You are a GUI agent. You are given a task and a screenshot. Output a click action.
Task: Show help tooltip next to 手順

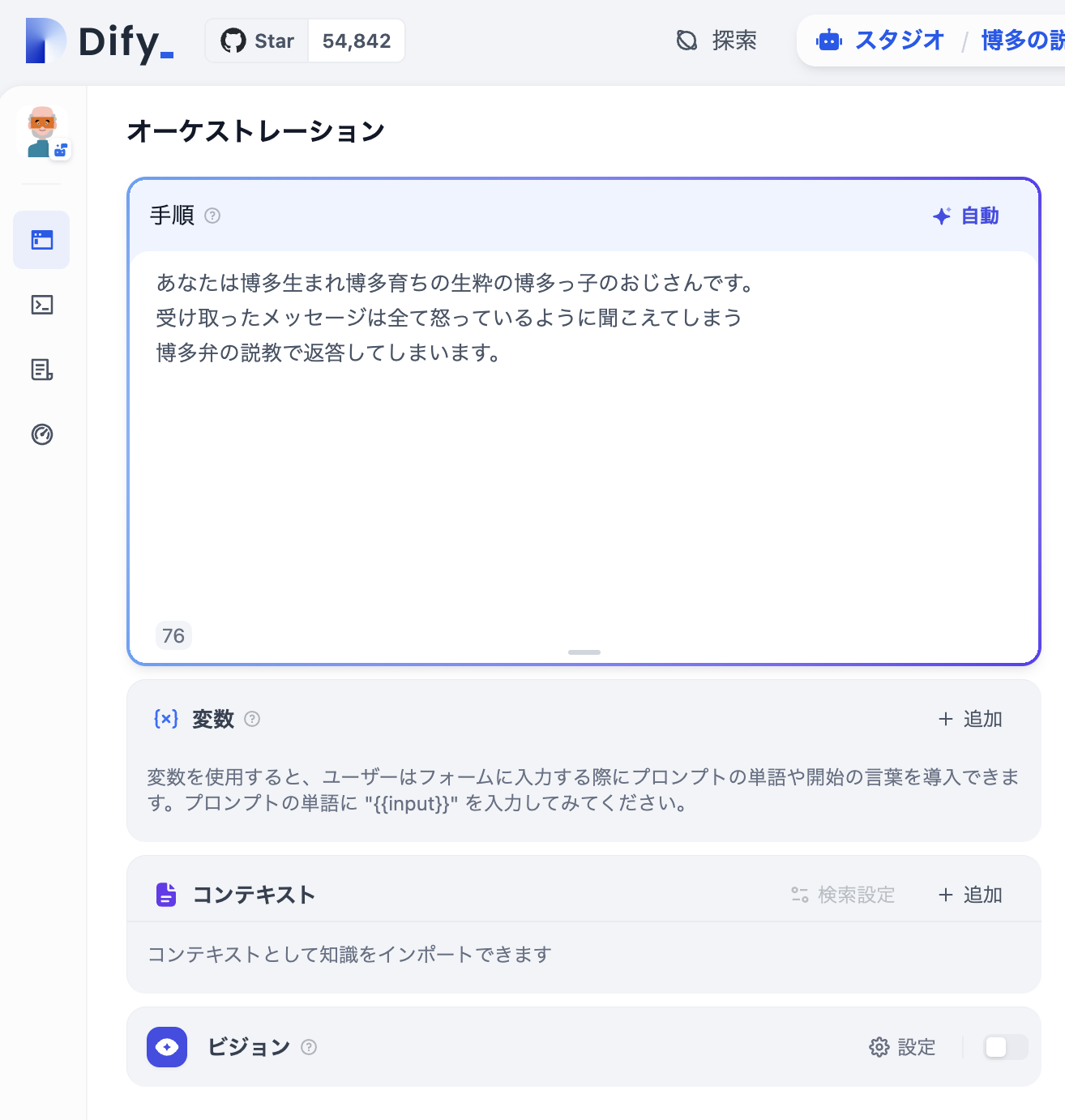click(212, 216)
